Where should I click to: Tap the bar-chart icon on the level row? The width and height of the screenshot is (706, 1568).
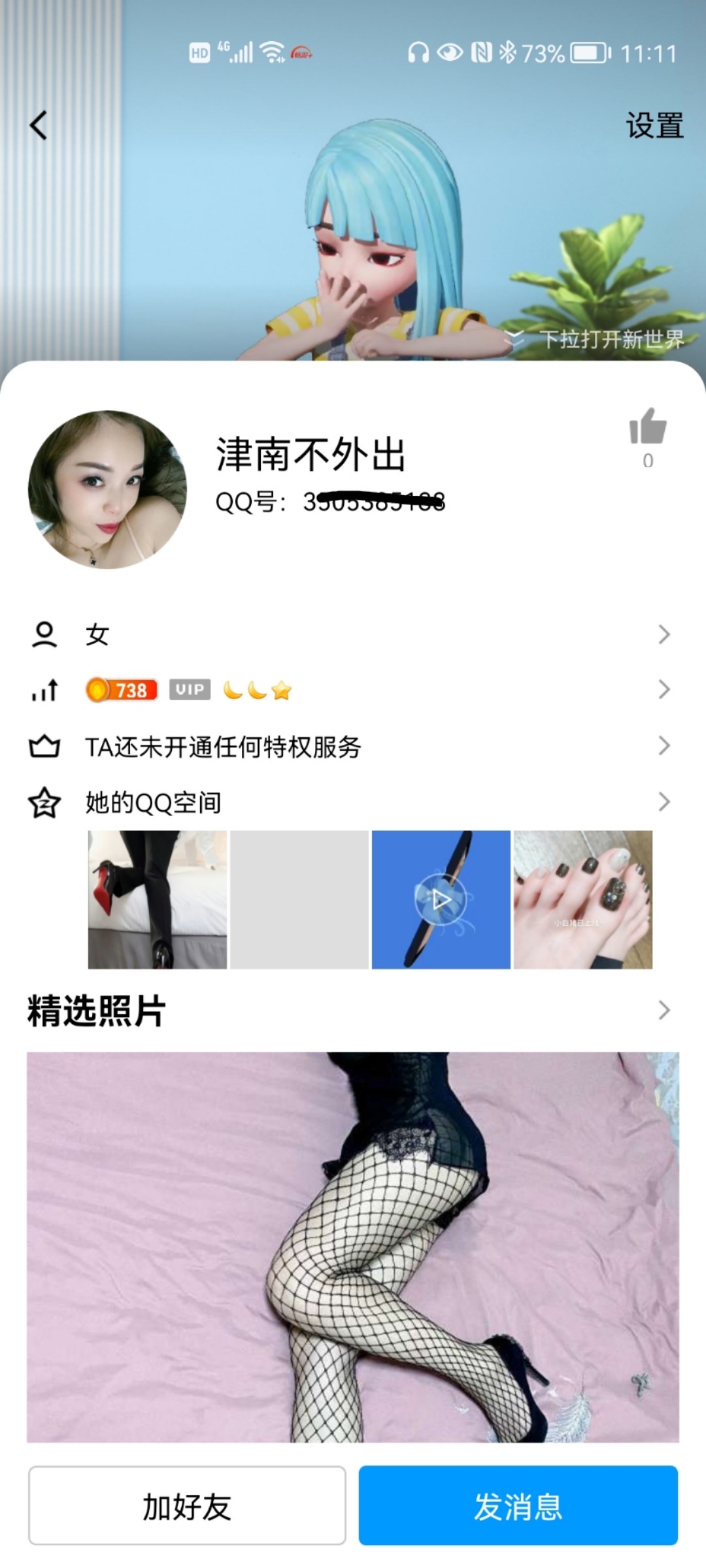pos(43,689)
